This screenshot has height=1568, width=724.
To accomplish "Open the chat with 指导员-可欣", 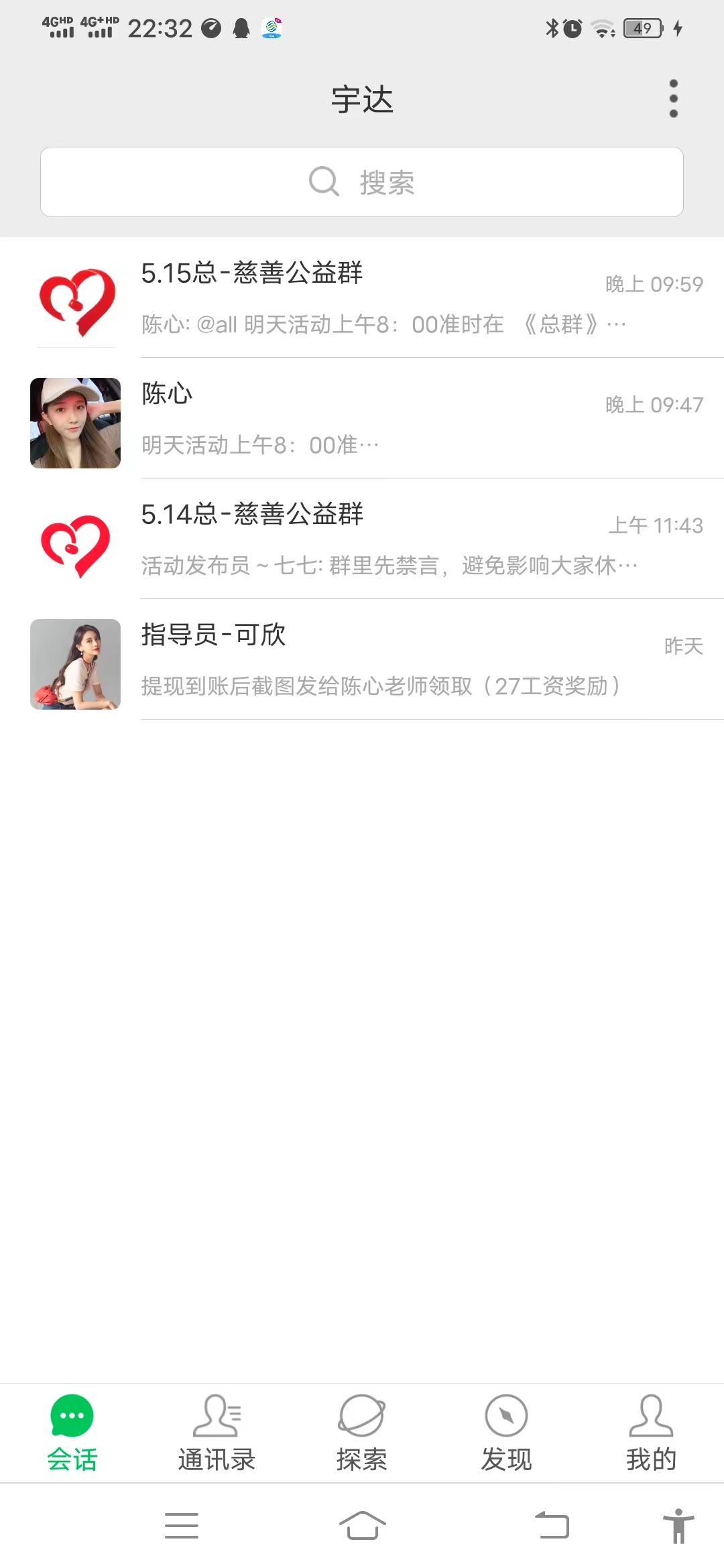I will [362, 663].
